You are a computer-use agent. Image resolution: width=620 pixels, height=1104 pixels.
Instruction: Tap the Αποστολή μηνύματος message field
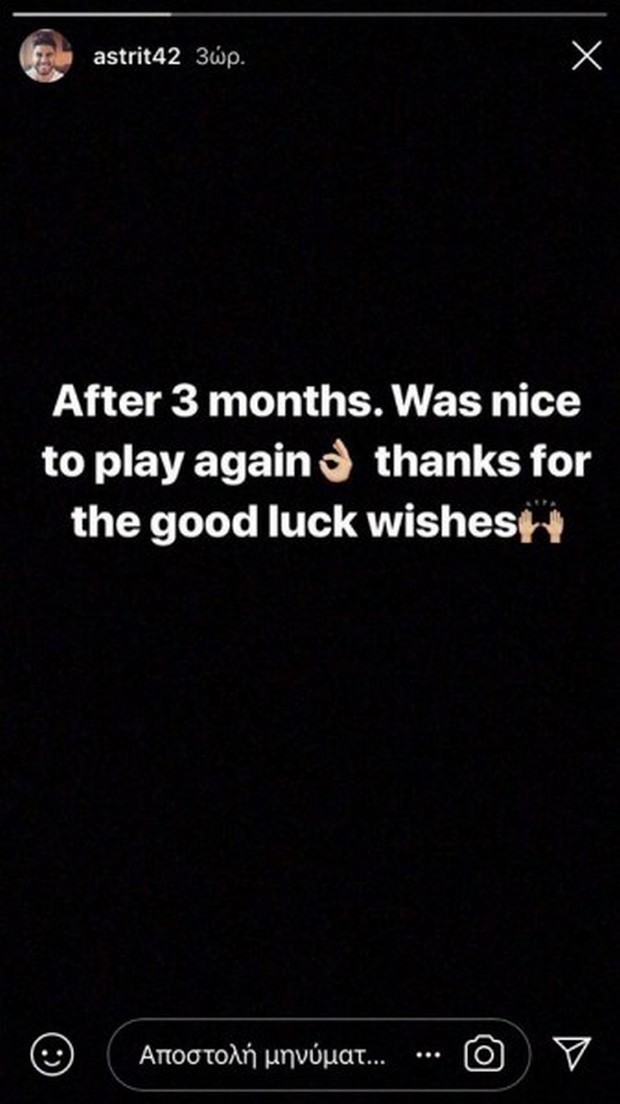pyautogui.click(x=263, y=1054)
